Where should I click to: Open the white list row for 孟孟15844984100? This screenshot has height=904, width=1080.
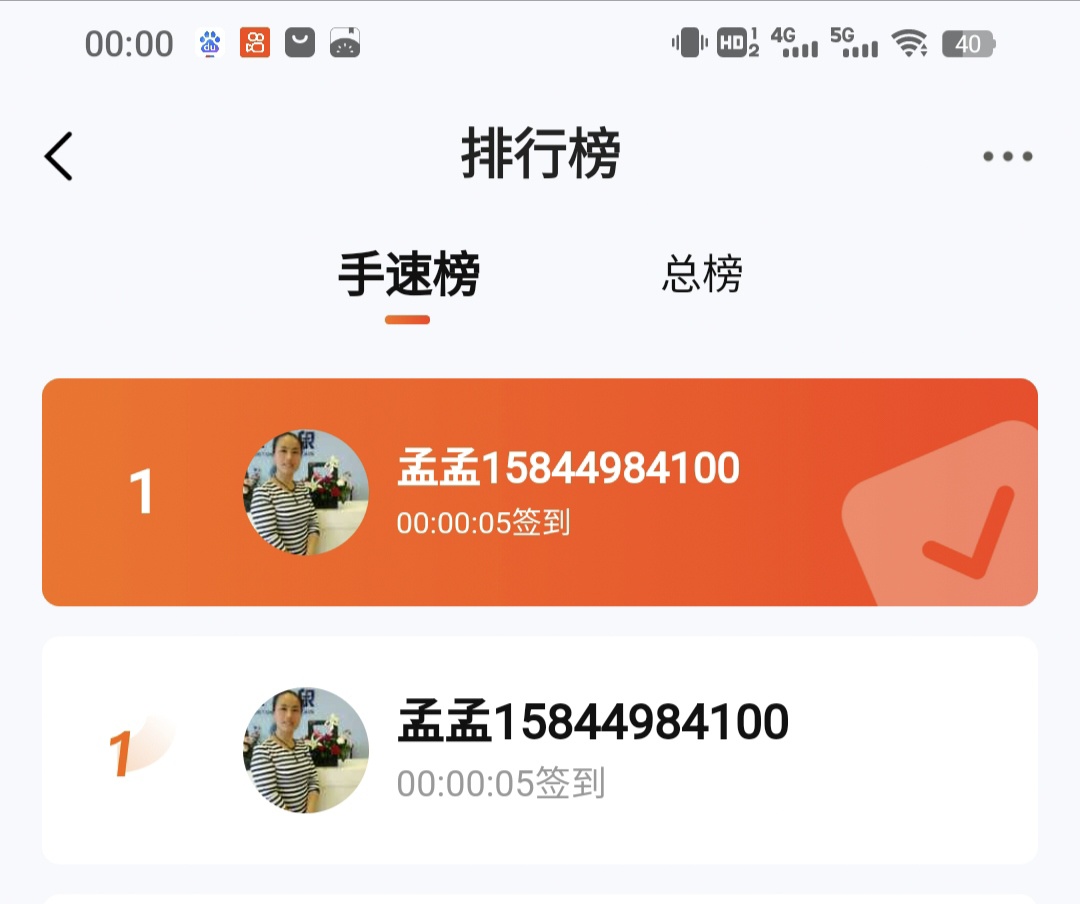point(540,750)
